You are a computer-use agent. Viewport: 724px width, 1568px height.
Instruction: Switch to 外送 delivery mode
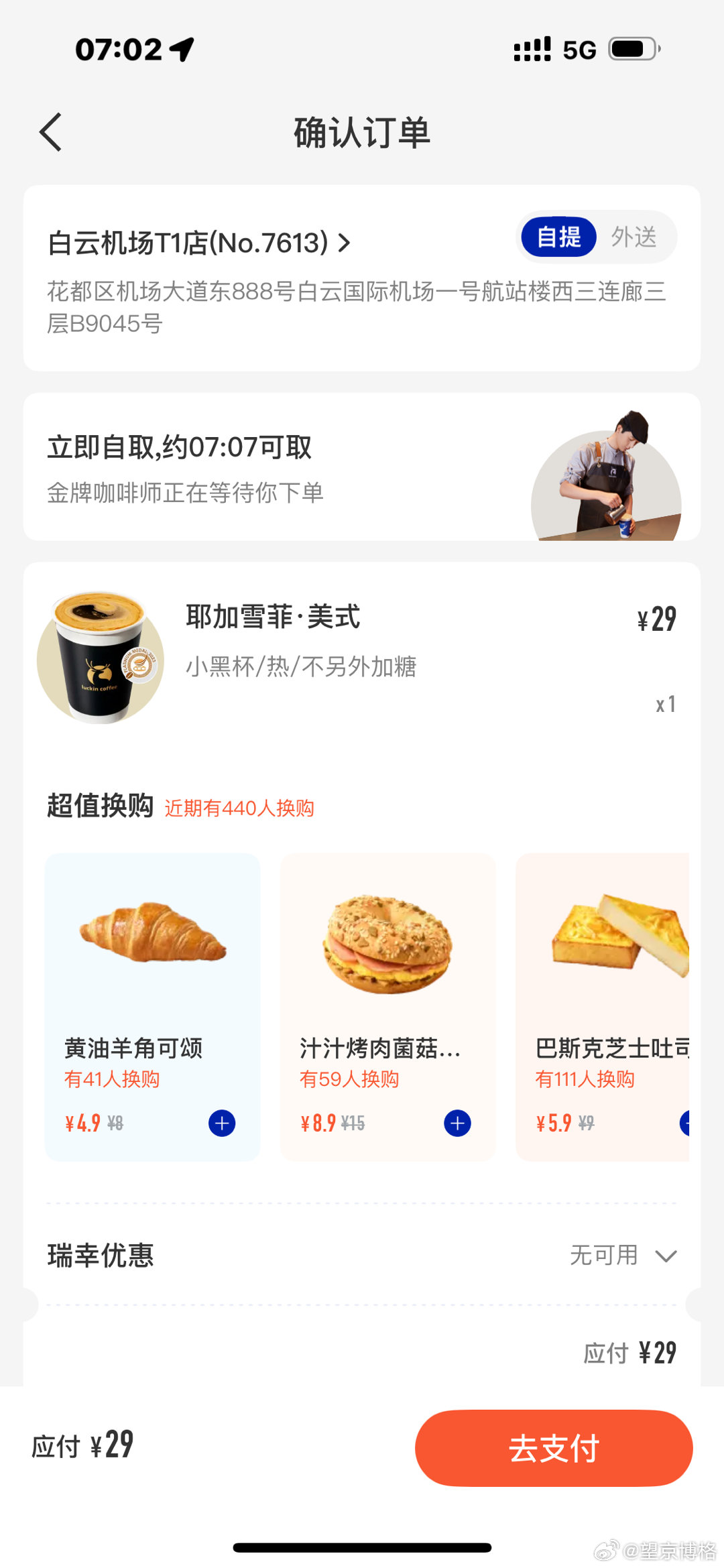pos(634,237)
